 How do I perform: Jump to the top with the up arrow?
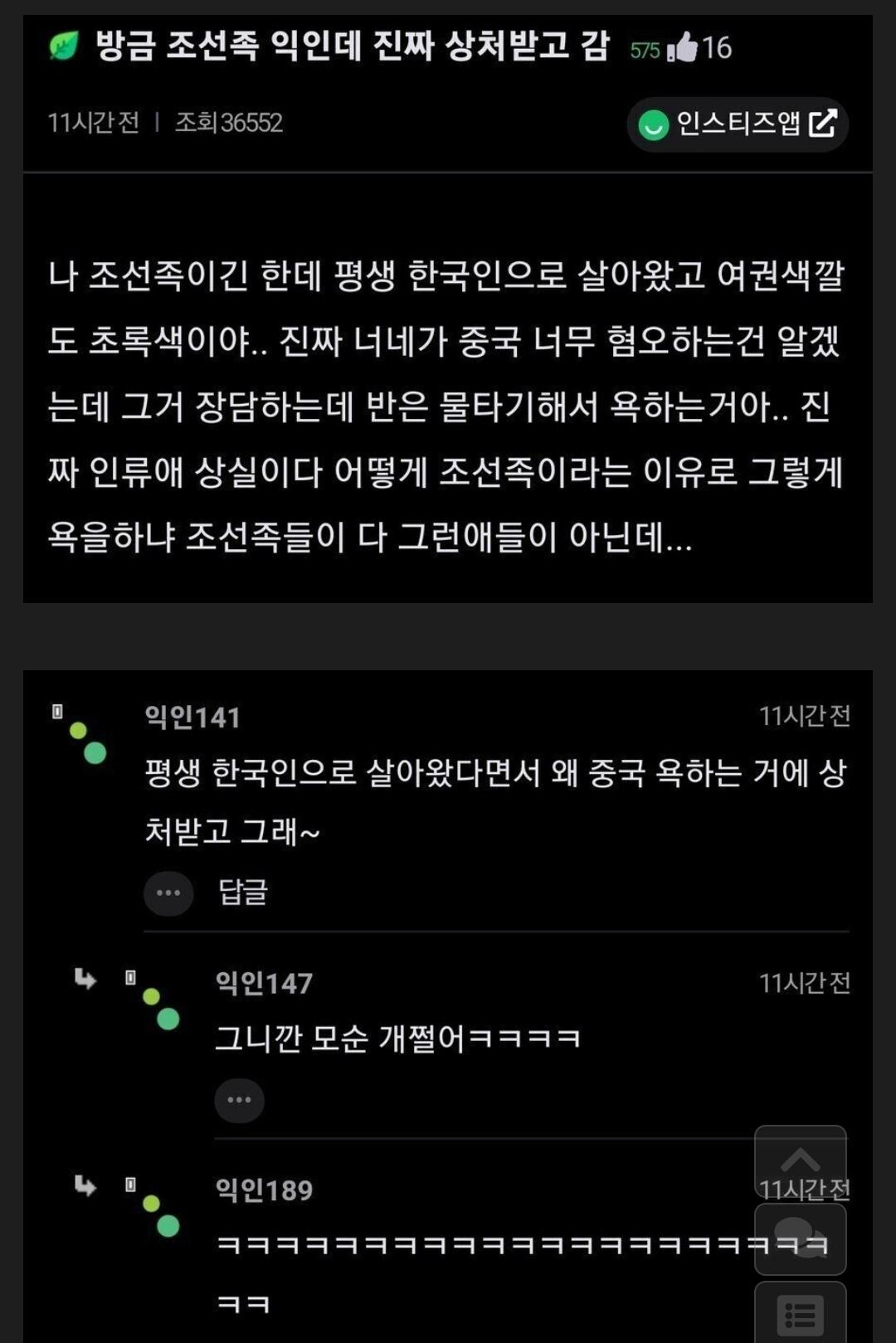pos(800,1161)
